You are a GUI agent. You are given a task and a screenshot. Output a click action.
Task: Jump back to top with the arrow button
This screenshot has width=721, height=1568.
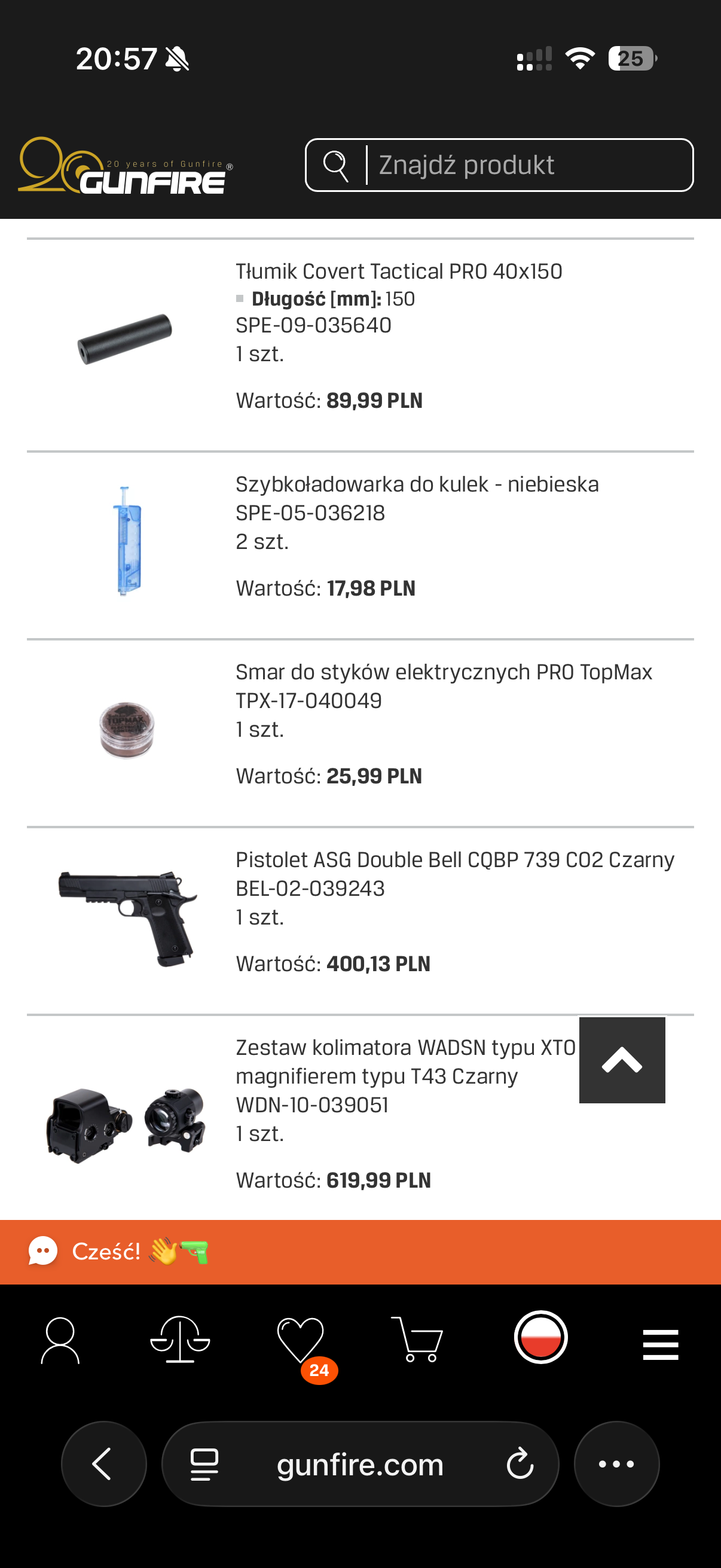622,1060
